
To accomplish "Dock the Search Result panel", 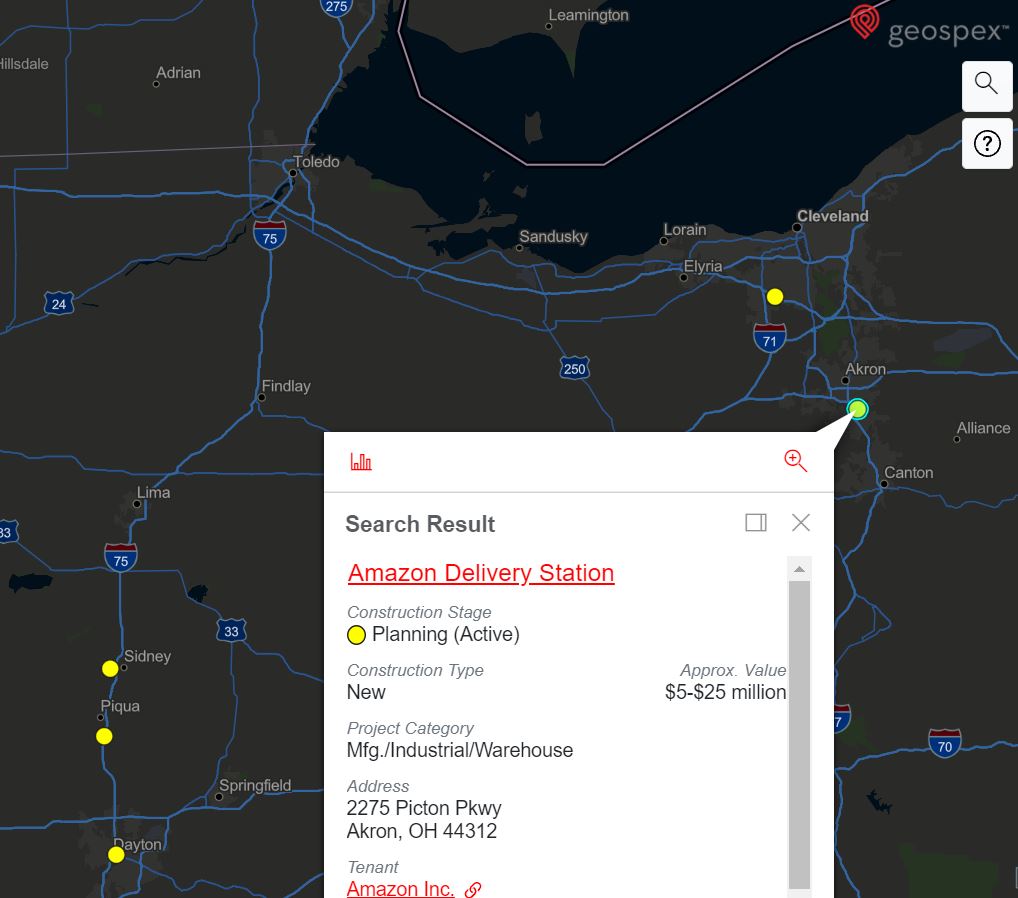I will tap(756, 522).
